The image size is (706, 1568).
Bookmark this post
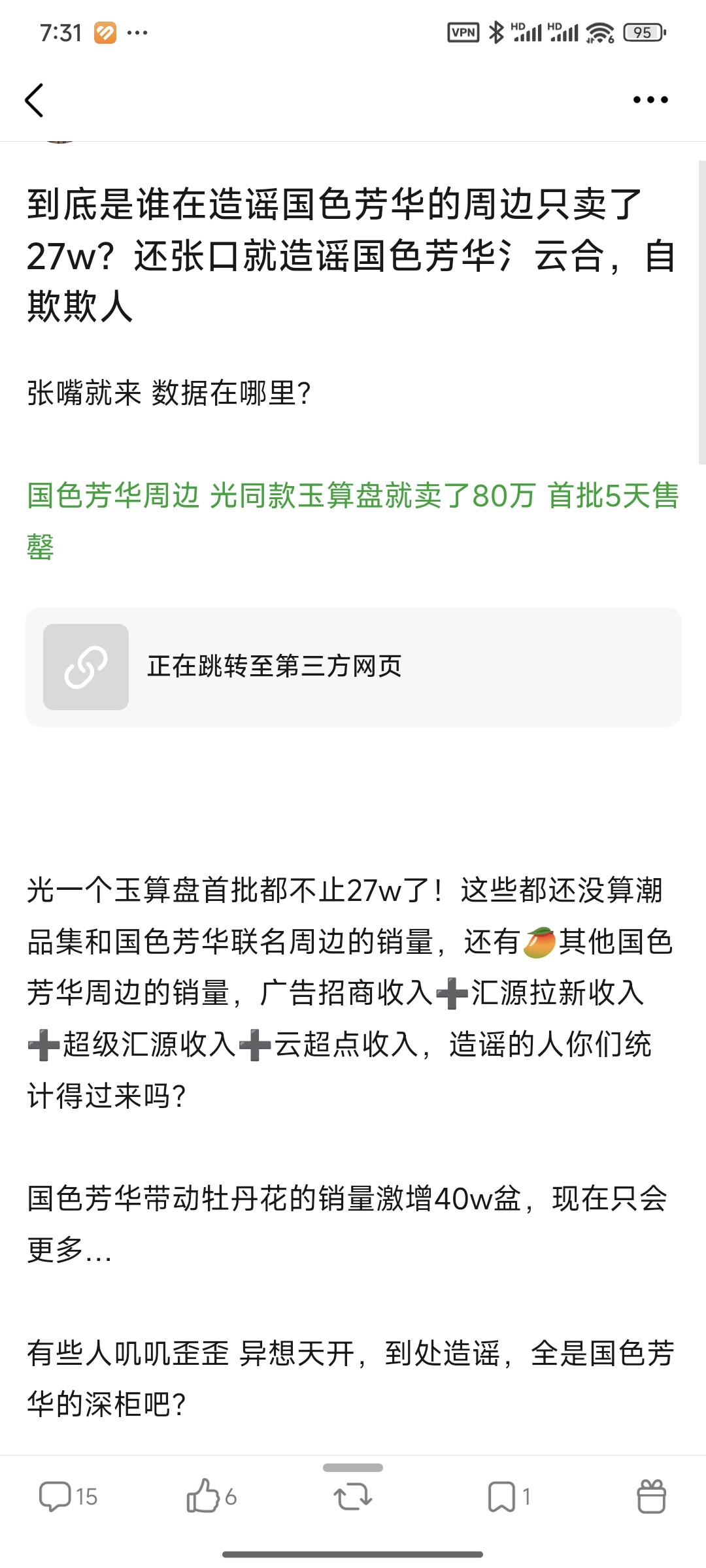(507, 1496)
